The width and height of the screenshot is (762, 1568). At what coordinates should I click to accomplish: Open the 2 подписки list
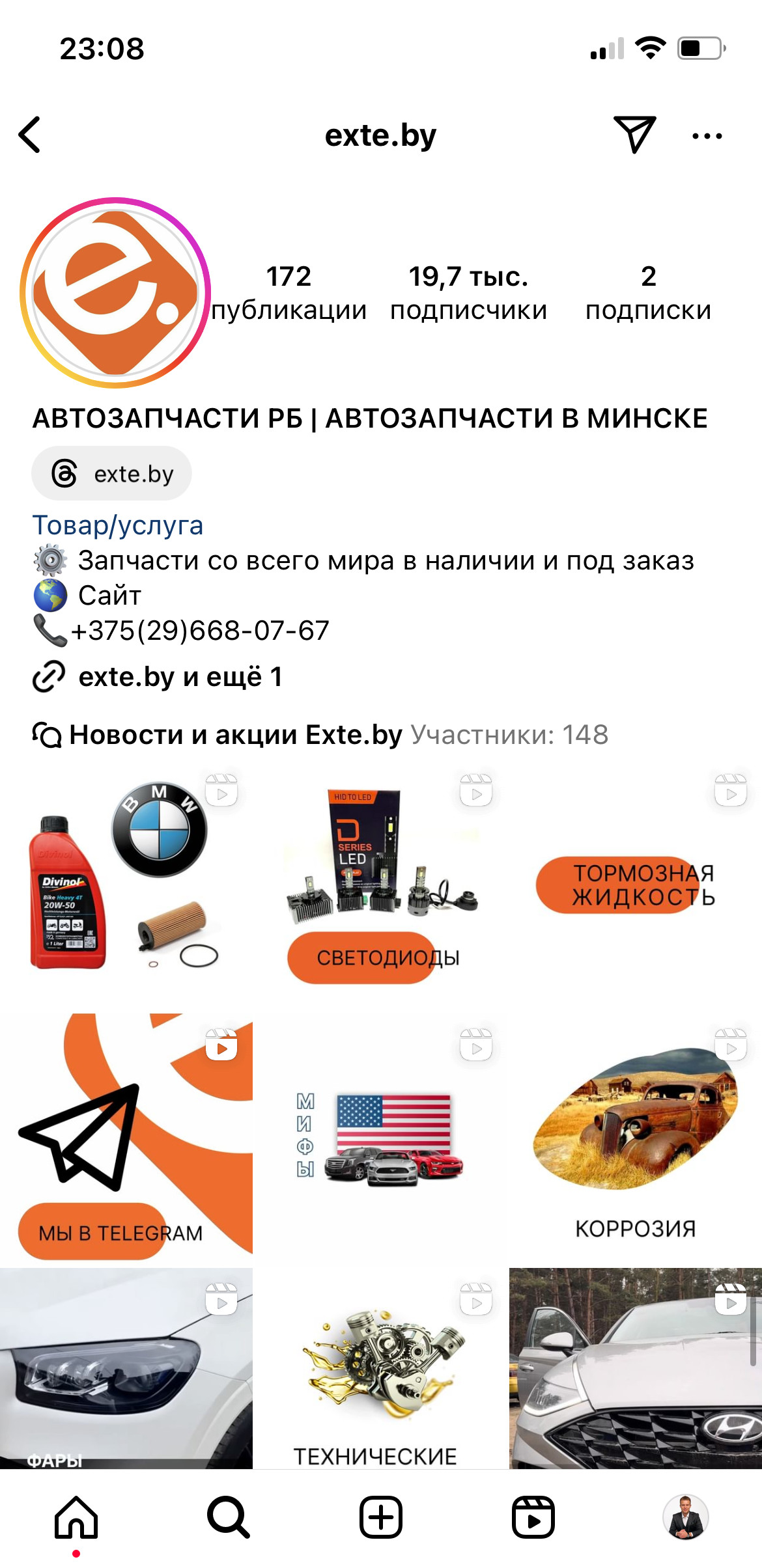coord(647,293)
